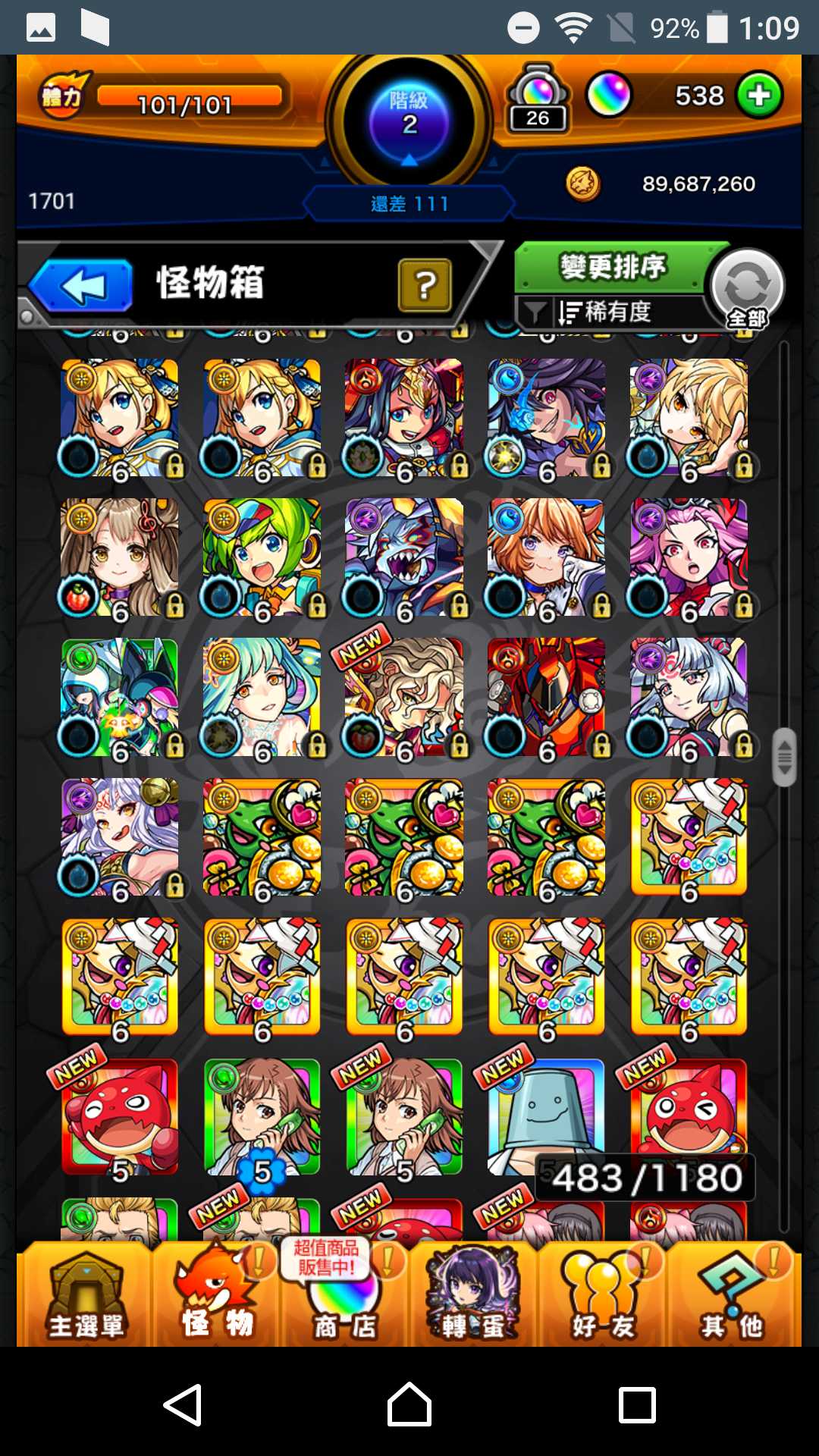Open the yellow question mark help
This screenshot has height=1456, width=819.
point(425,285)
